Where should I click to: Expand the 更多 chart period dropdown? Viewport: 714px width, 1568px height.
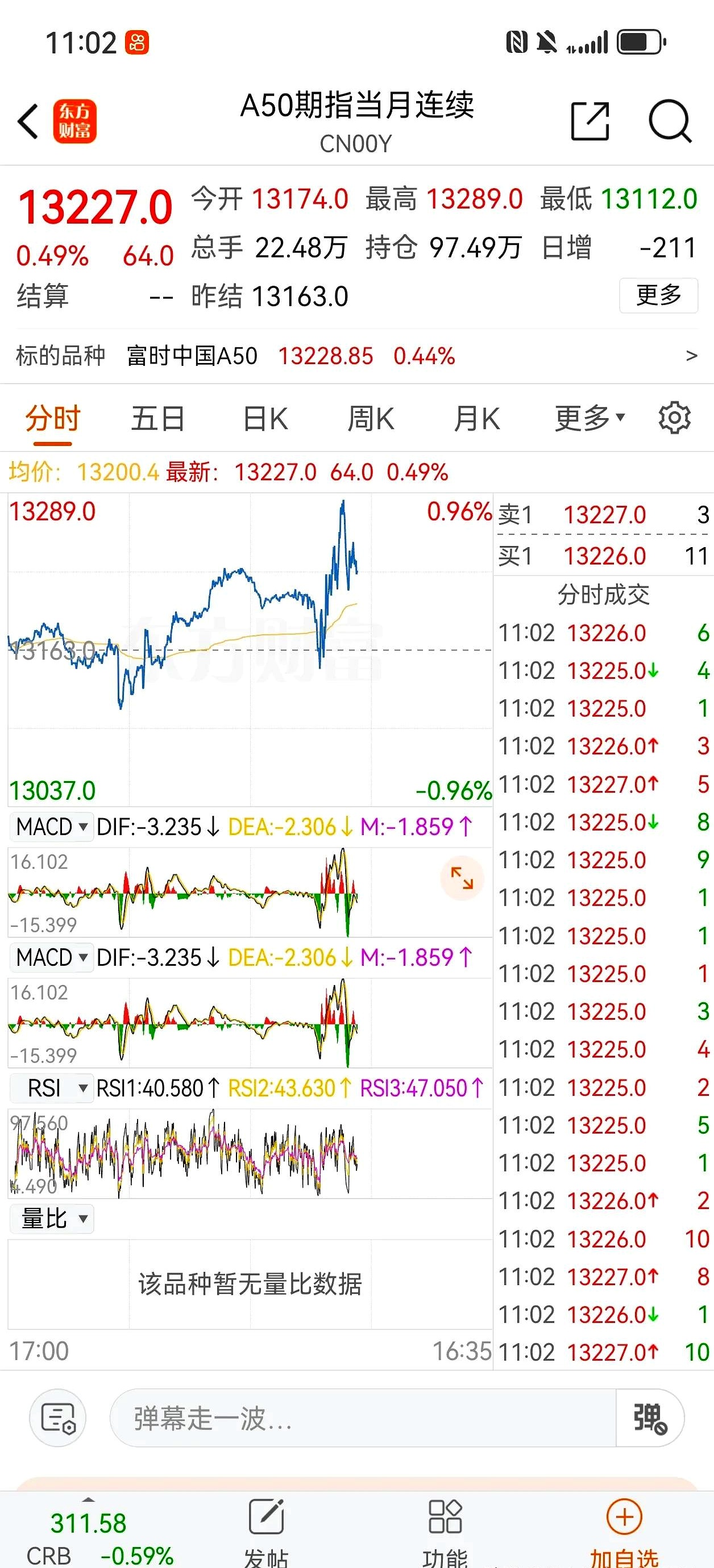(x=589, y=419)
